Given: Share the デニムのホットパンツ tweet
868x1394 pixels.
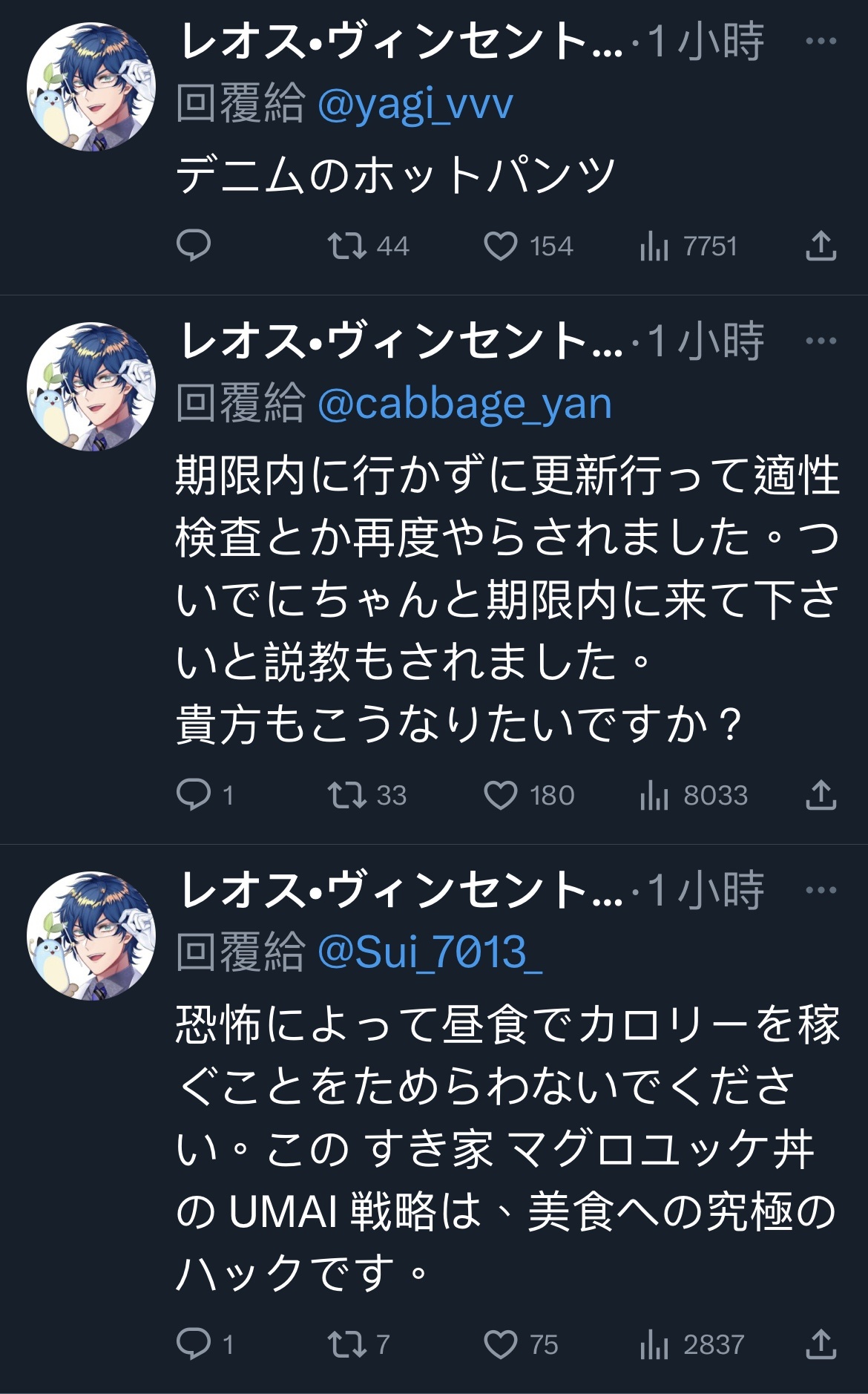Looking at the screenshot, I should point(821,246).
